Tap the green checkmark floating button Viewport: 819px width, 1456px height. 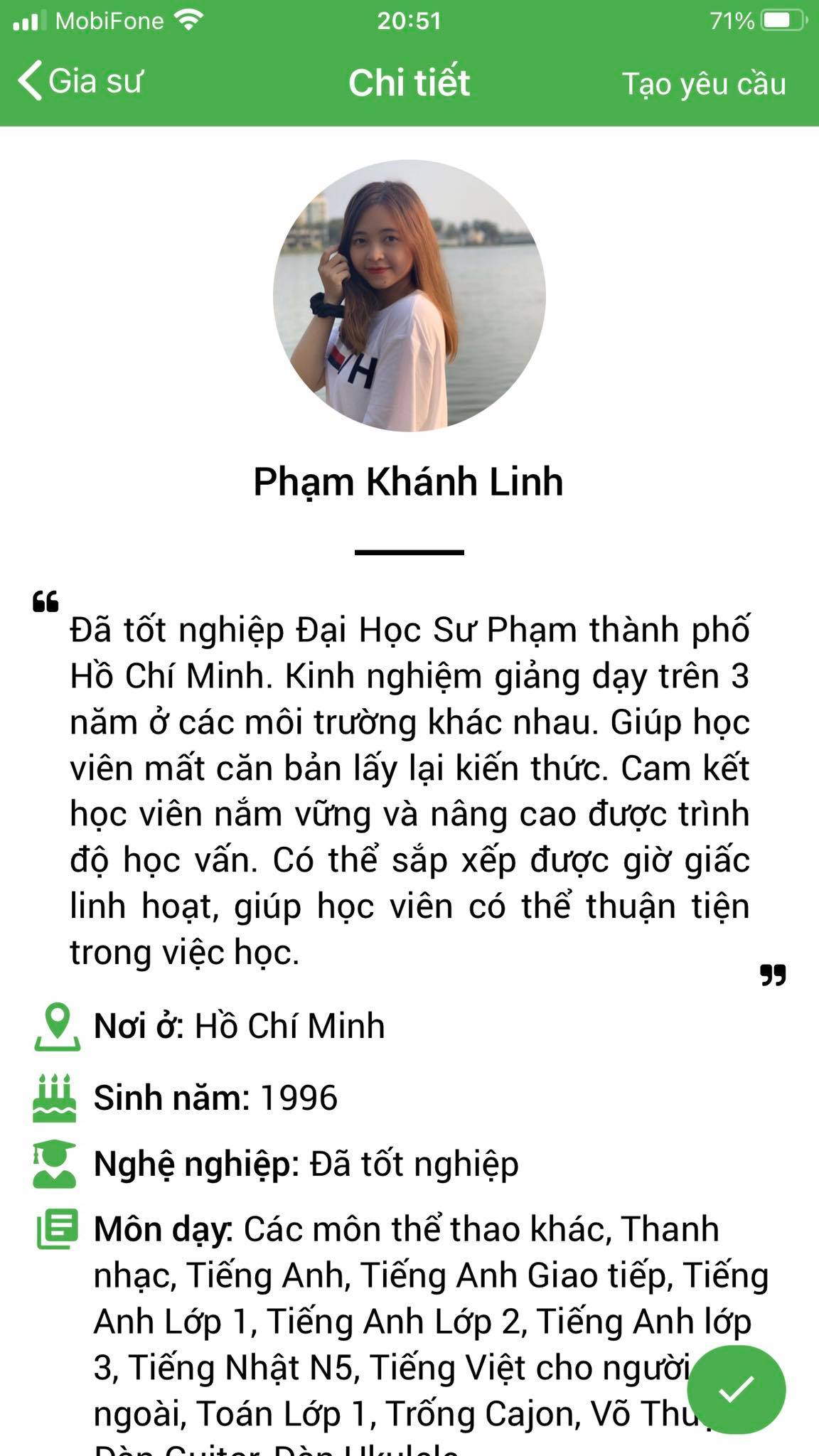736,1389
